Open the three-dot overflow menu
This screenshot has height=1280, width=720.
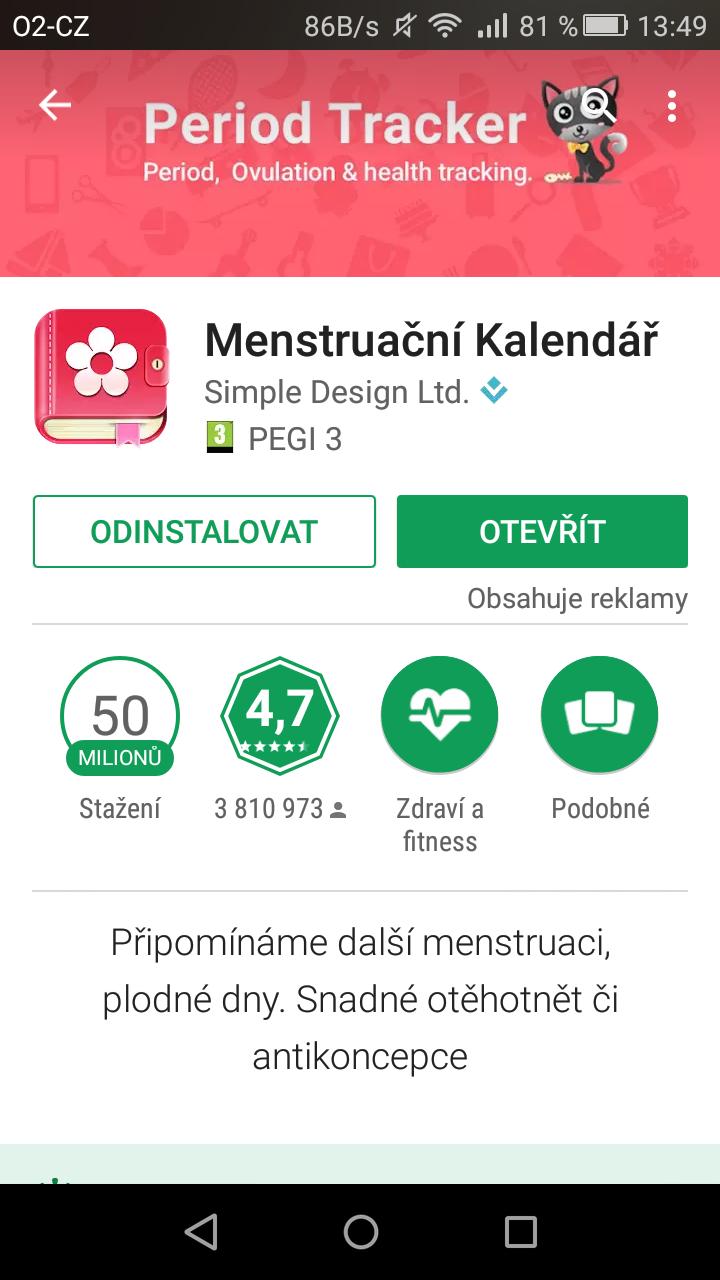(671, 106)
